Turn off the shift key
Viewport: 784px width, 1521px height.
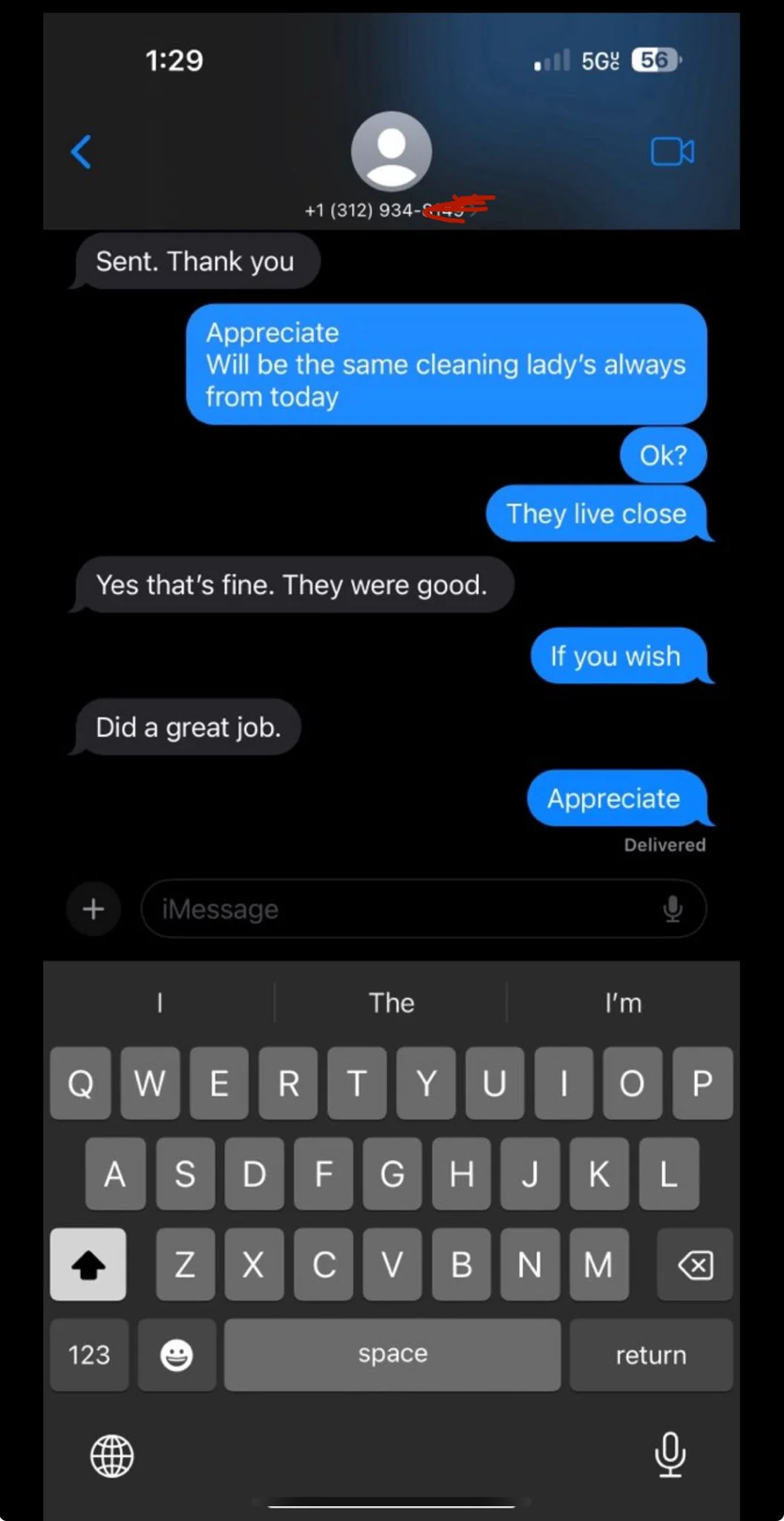(88, 1265)
